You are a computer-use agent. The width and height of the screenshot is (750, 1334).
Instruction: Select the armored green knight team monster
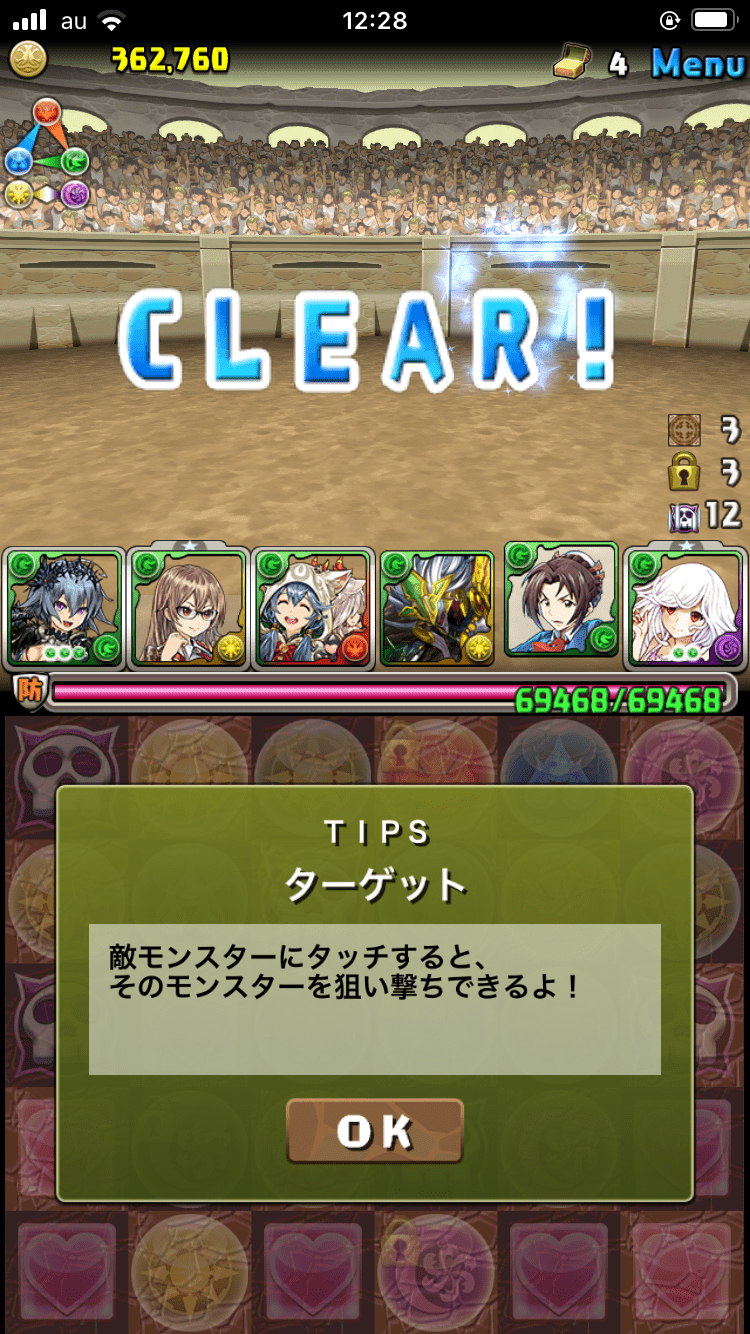437,607
